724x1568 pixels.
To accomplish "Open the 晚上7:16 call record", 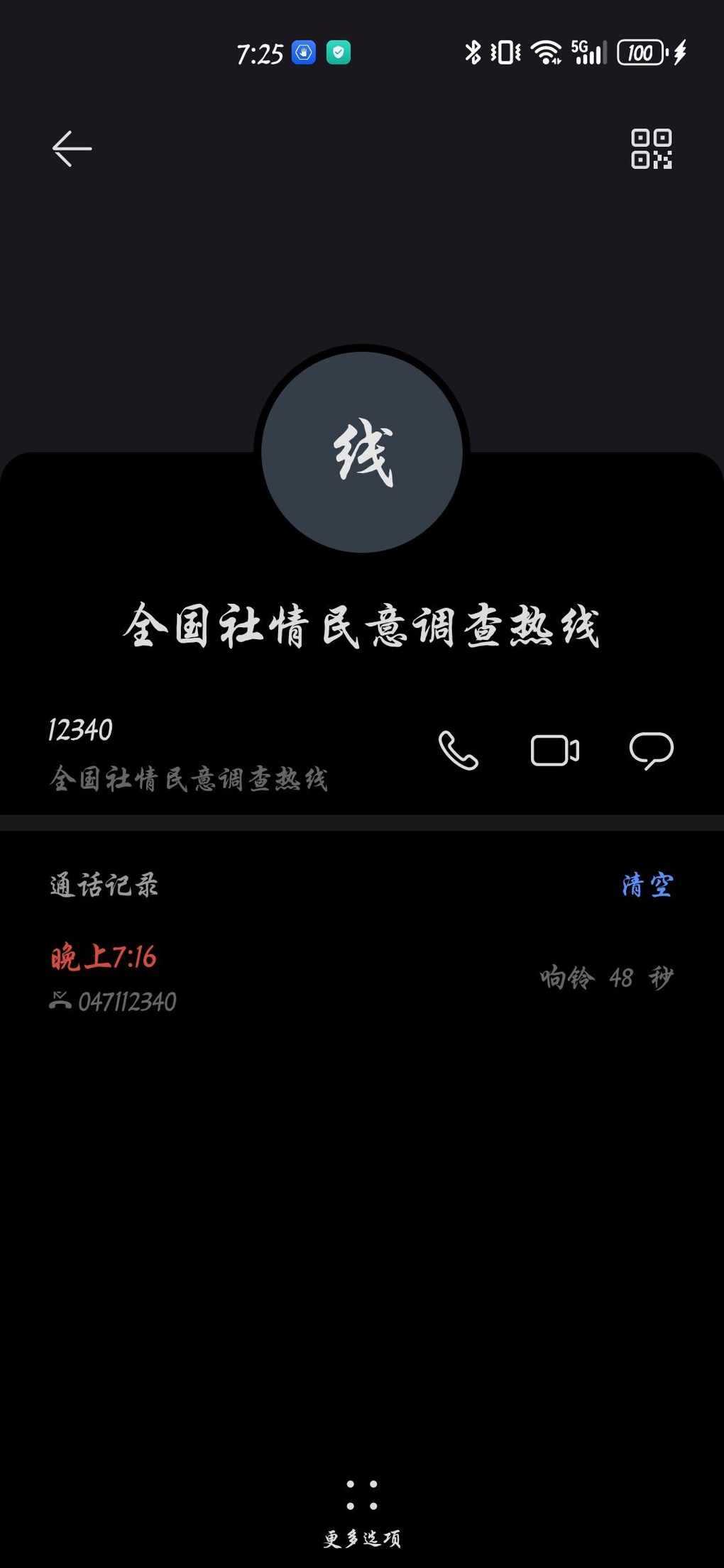I will (x=362, y=978).
